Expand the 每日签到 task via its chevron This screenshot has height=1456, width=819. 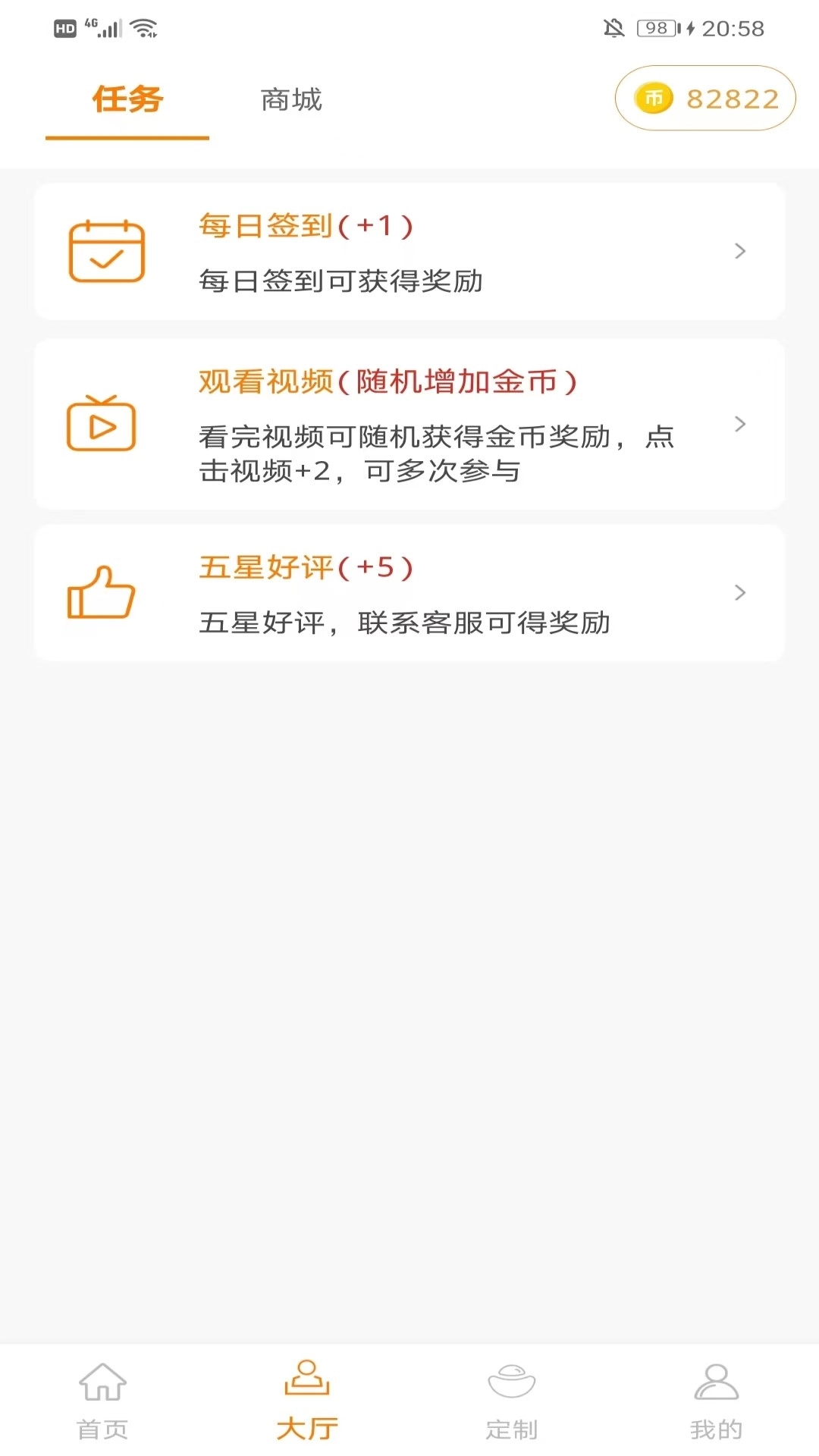(739, 251)
